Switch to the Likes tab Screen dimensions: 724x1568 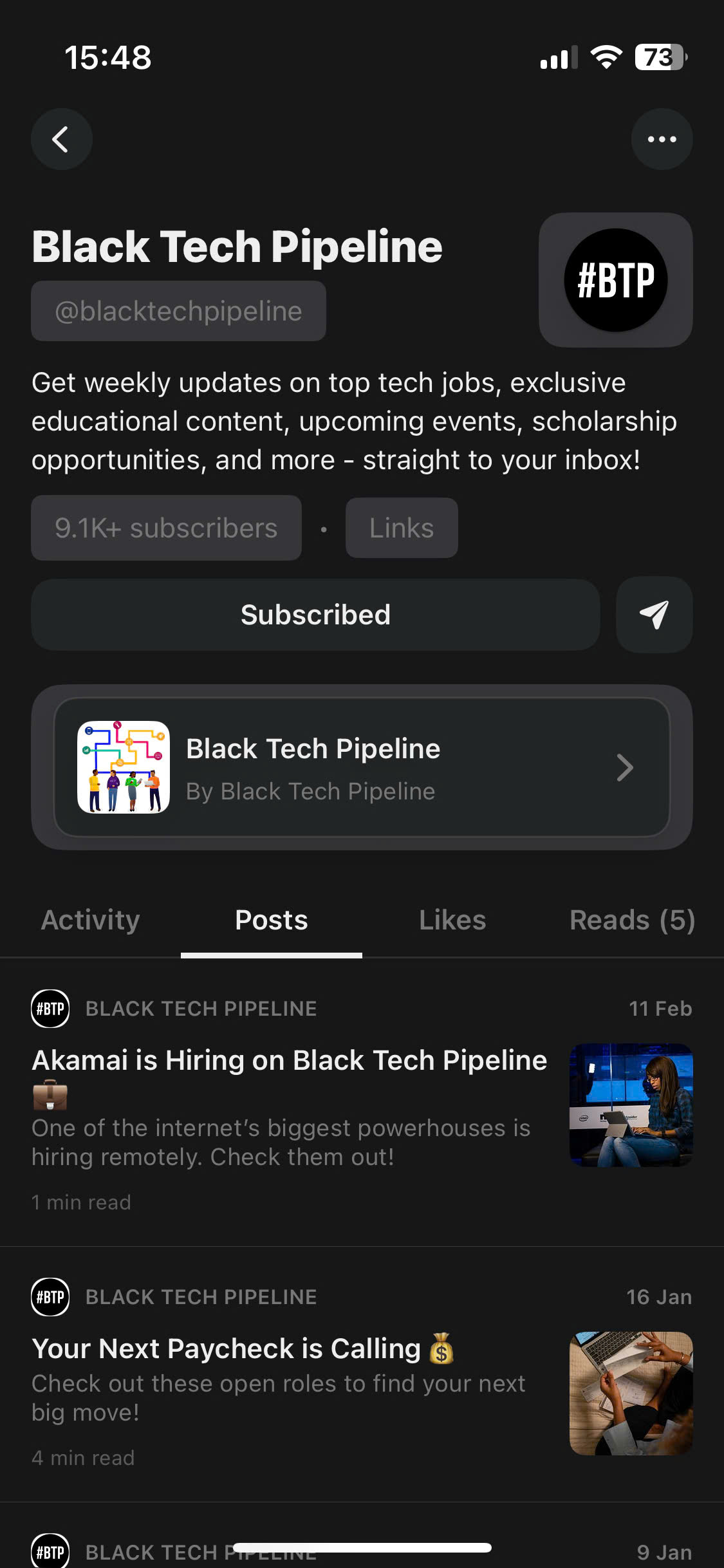point(452,920)
